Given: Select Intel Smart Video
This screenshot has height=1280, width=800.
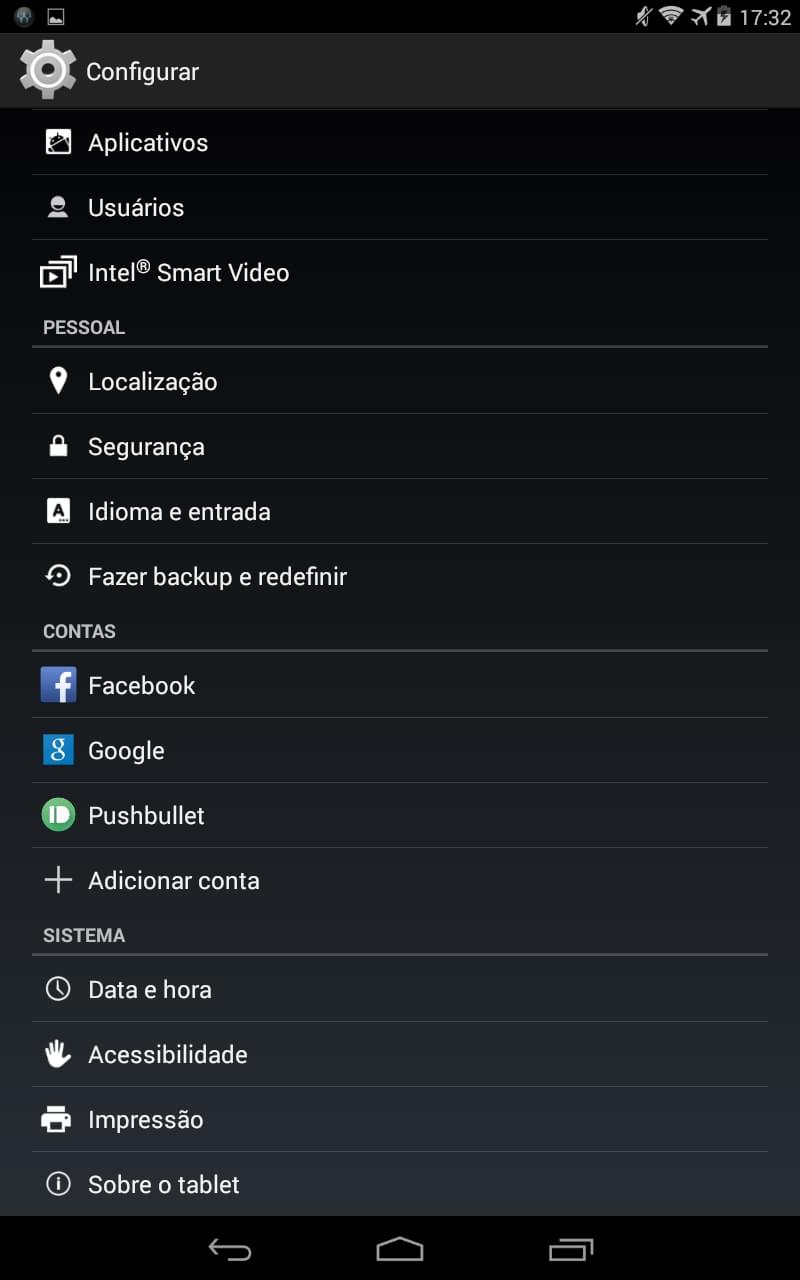Looking at the screenshot, I should pyautogui.click(x=400, y=272).
